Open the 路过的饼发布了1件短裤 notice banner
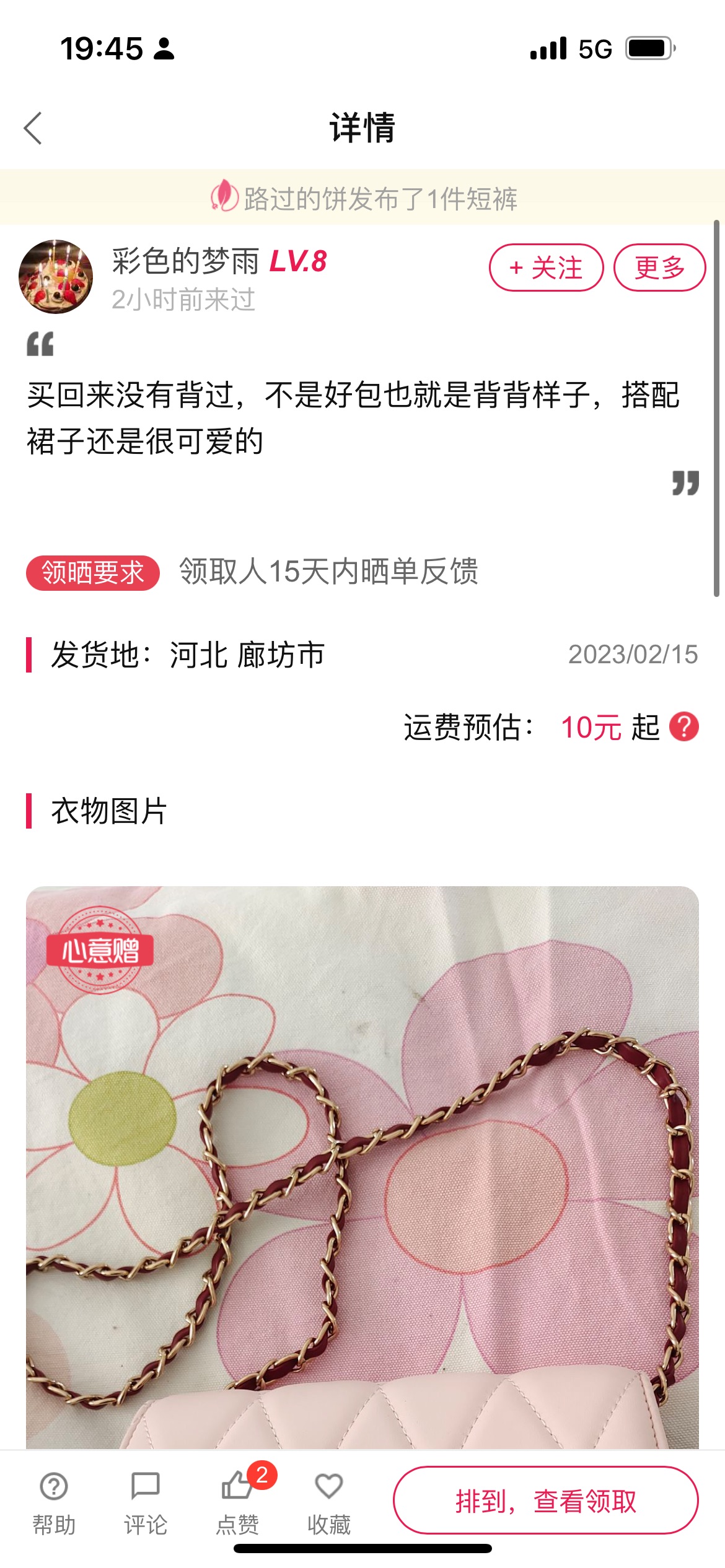Image resolution: width=725 pixels, height=1568 pixels. pos(362,198)
